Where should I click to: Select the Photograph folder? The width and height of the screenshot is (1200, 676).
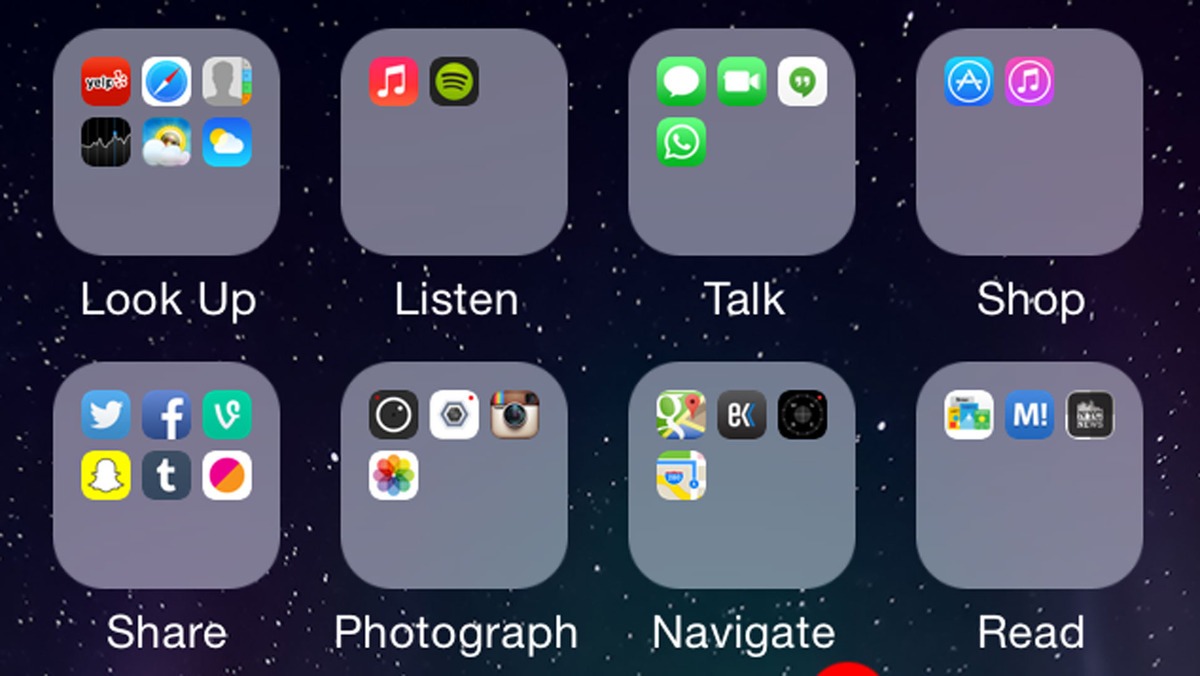click(454, 475)
